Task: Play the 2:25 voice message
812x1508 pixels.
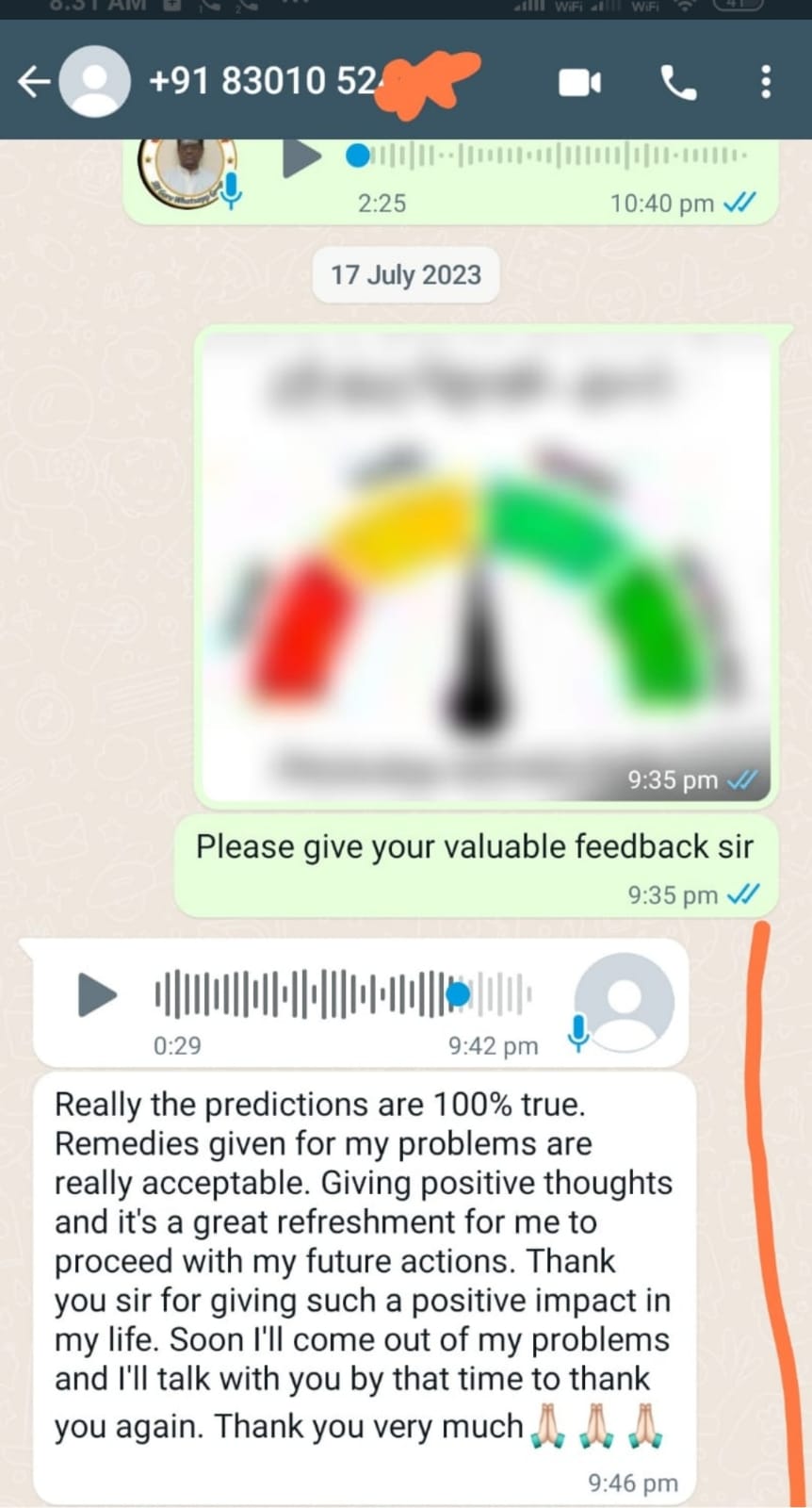Action: point(302,156)
